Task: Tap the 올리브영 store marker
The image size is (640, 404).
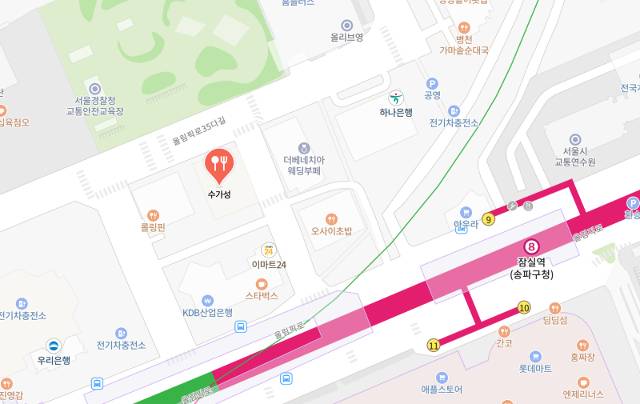Action: click(347, 25)
